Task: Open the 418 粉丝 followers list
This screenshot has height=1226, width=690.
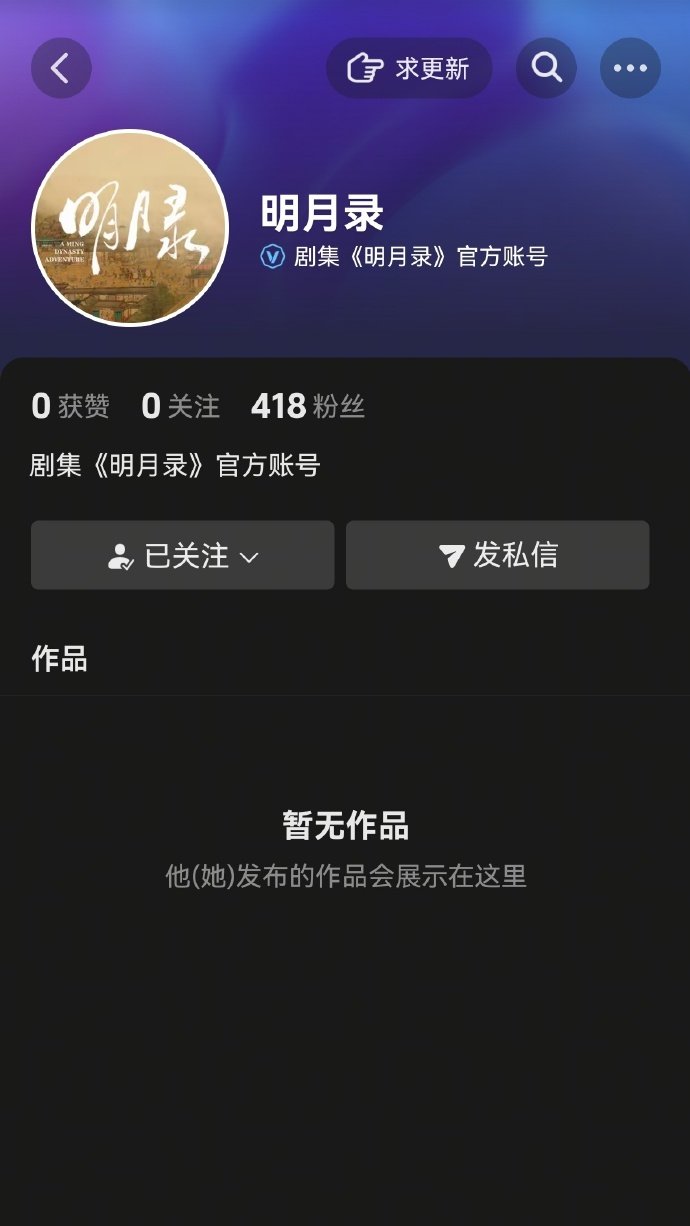Action: coord(307,407)
